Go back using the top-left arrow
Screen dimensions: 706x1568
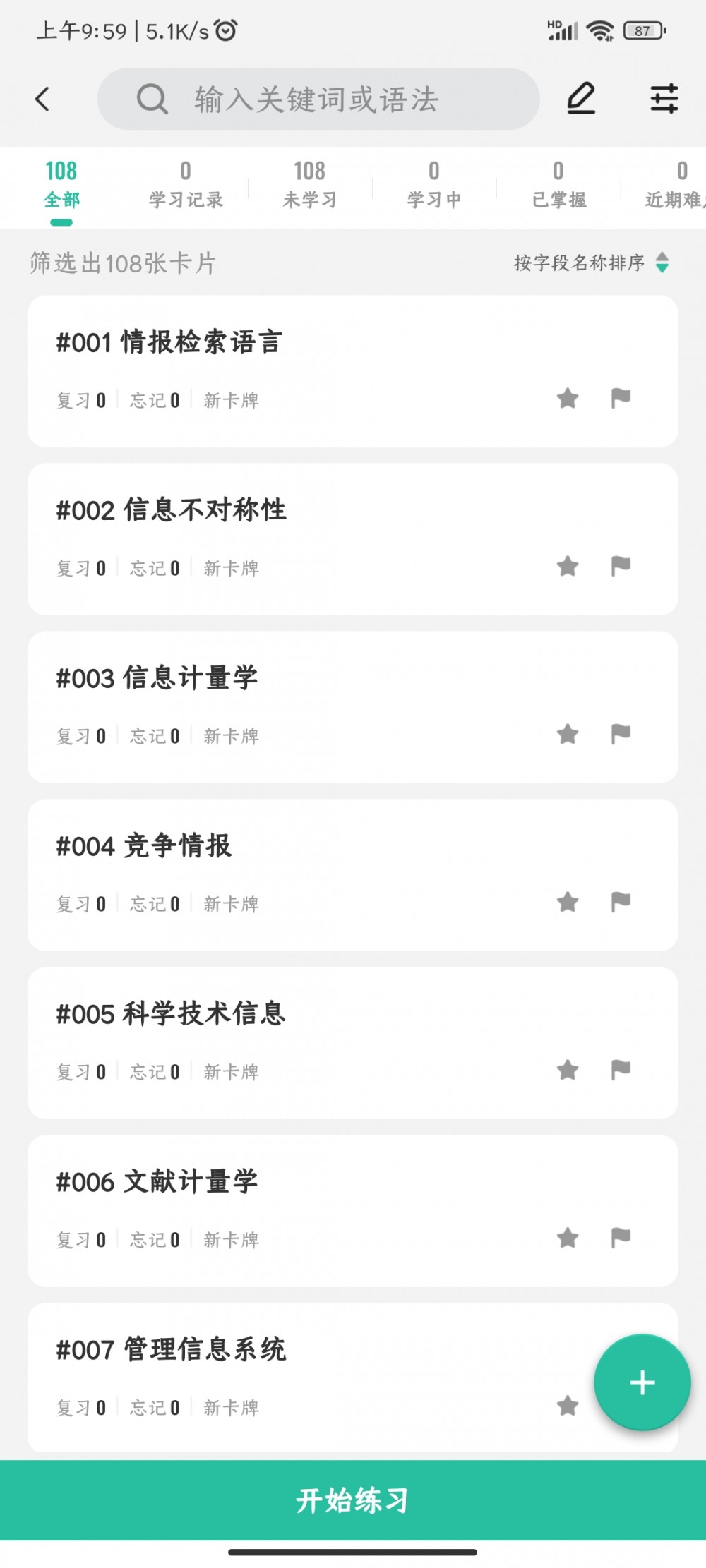pos(42,99)
